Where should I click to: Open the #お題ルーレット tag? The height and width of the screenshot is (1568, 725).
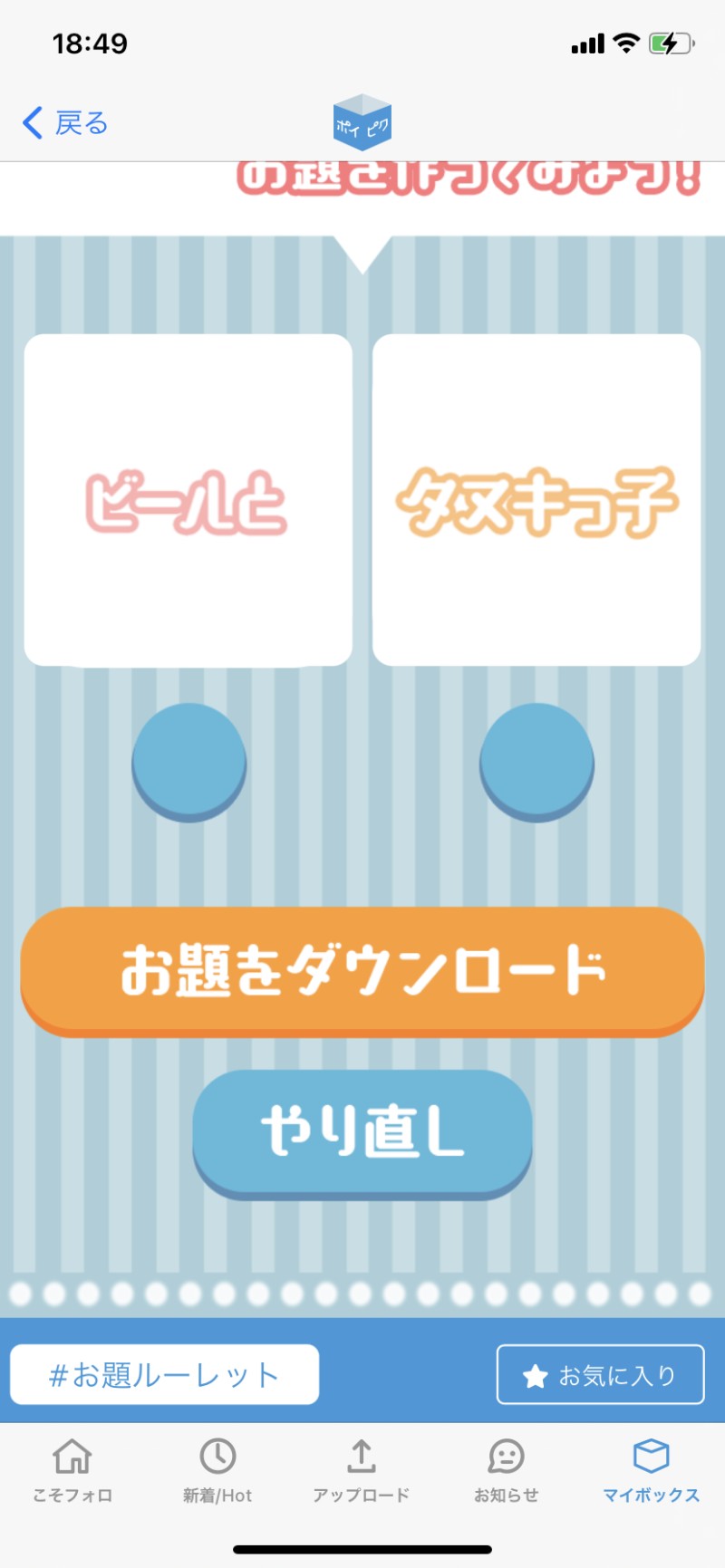click(164, 1374)
